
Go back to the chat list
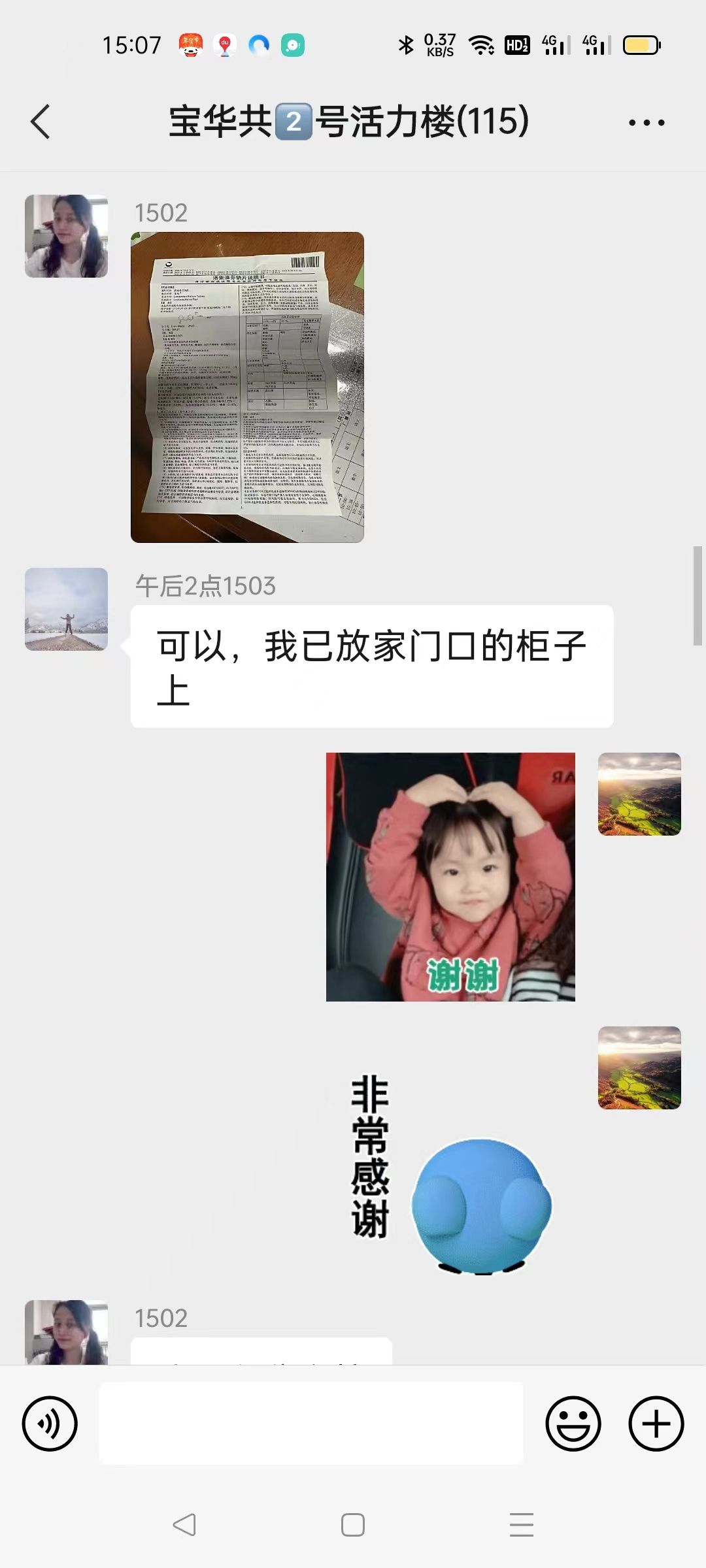coord(41,122)
